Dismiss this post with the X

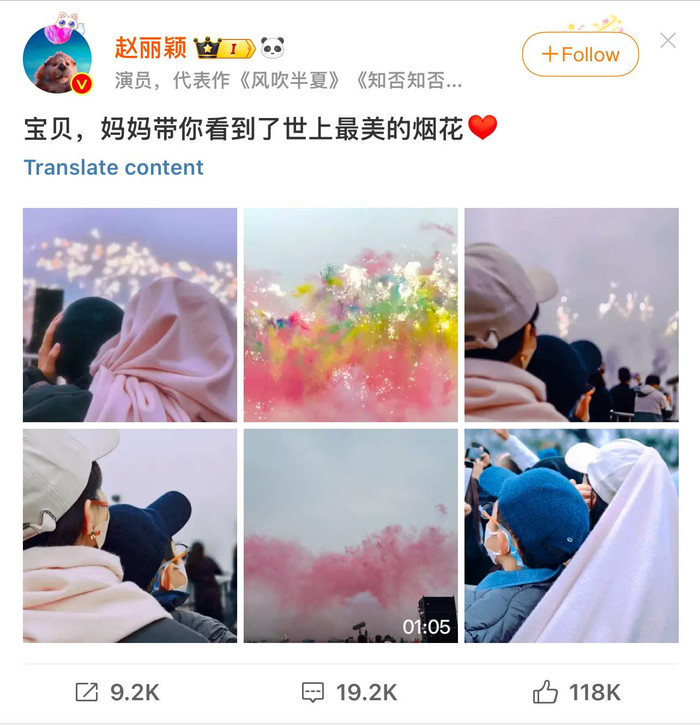pyautogui.click(x=668, y=41)
